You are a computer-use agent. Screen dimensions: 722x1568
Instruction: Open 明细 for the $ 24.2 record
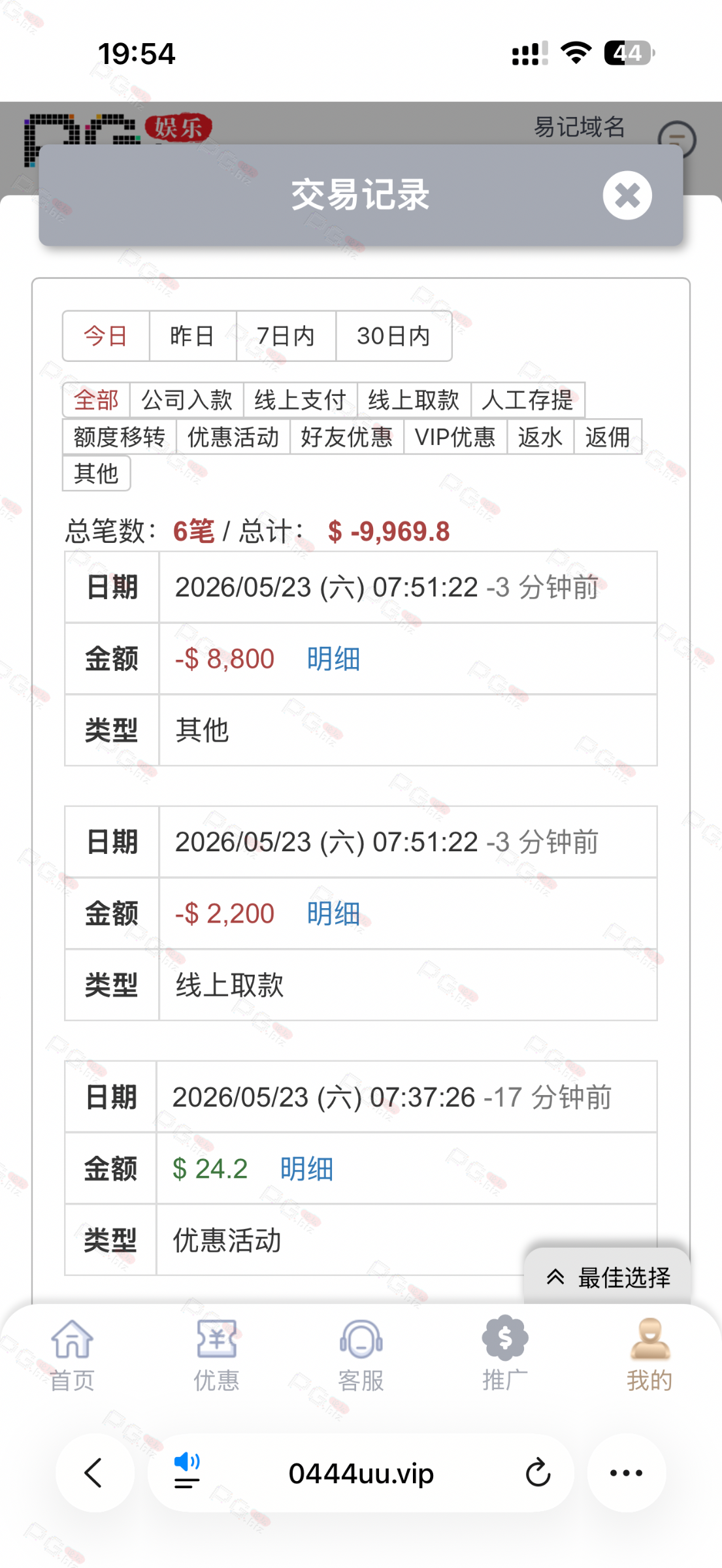click(x=307, y=1169)
